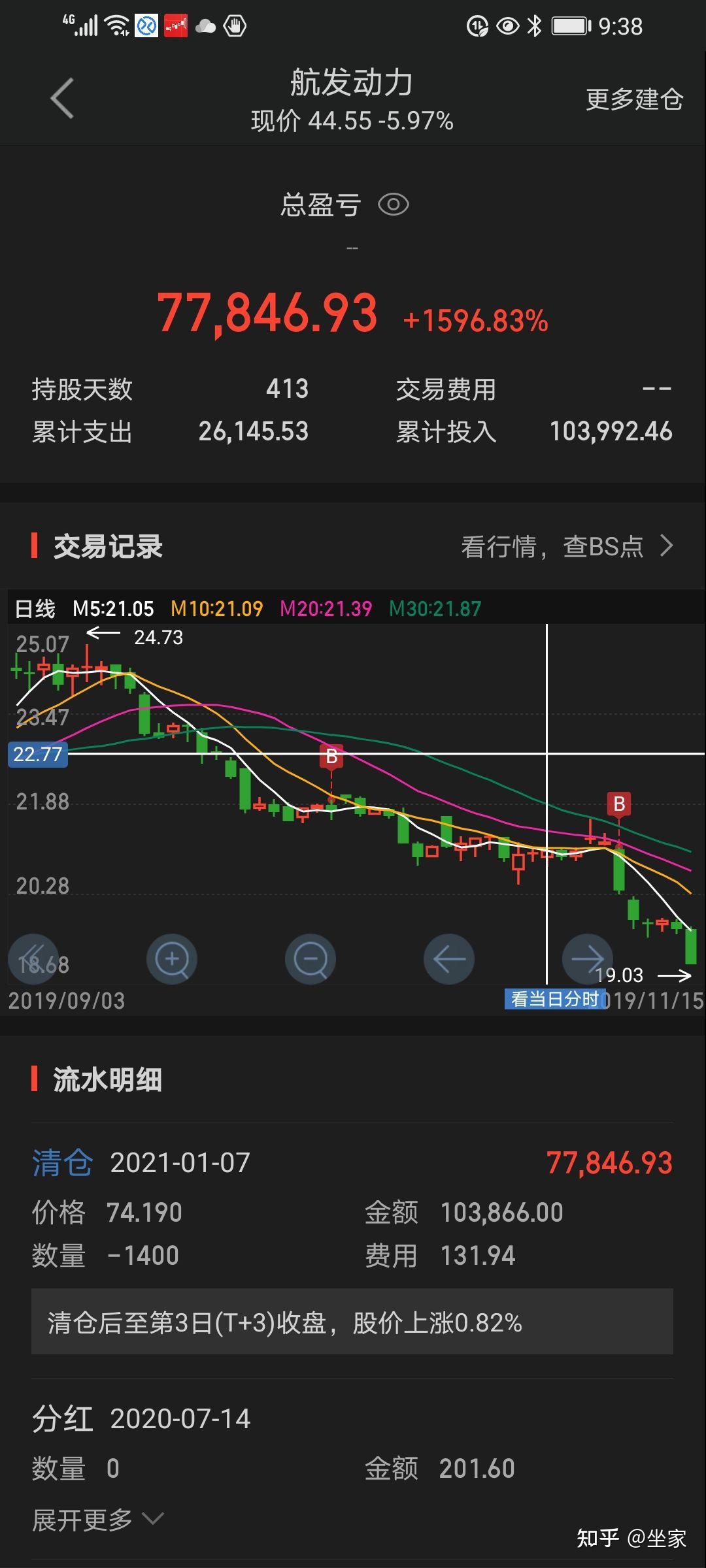Image resolution: width=706 pixels, height=1568 pixels.
Task: Zoom in on the candlestick chart
Action: click(x=172, y=959)
